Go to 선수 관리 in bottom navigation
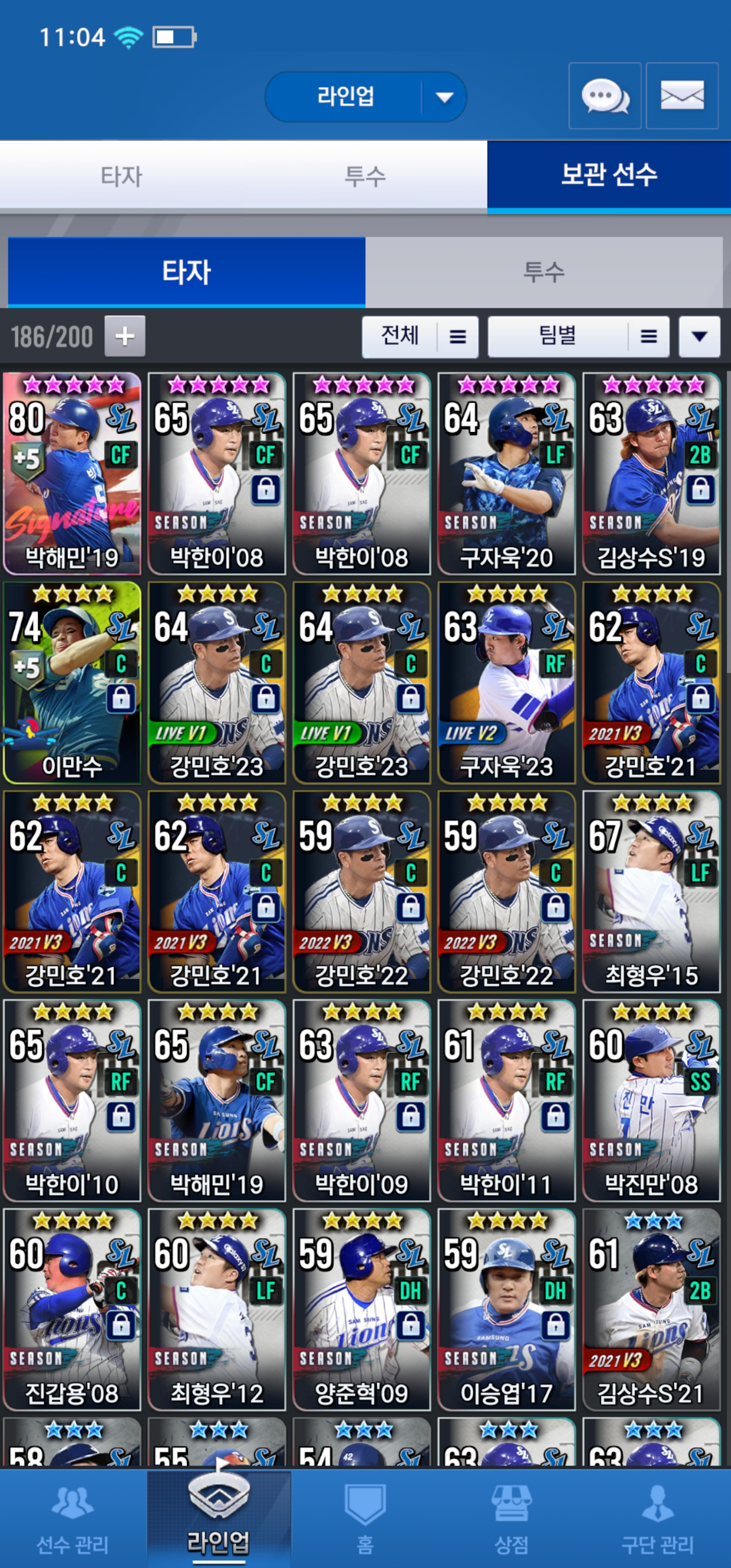The height and width of the screenshot is (1568, 731). [x=73, y=1519]
